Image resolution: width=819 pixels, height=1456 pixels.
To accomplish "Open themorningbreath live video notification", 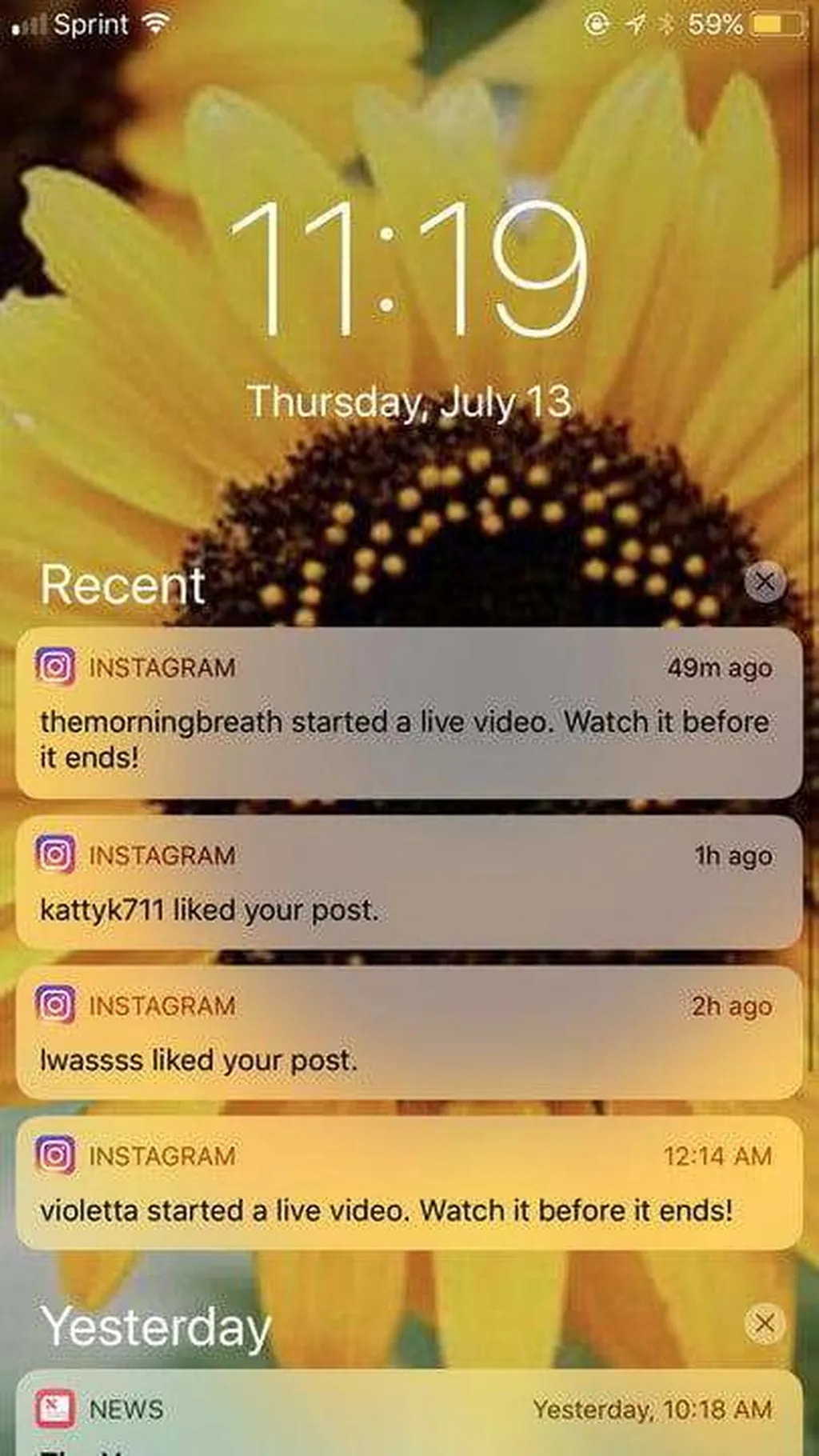I will coord(408,714).
